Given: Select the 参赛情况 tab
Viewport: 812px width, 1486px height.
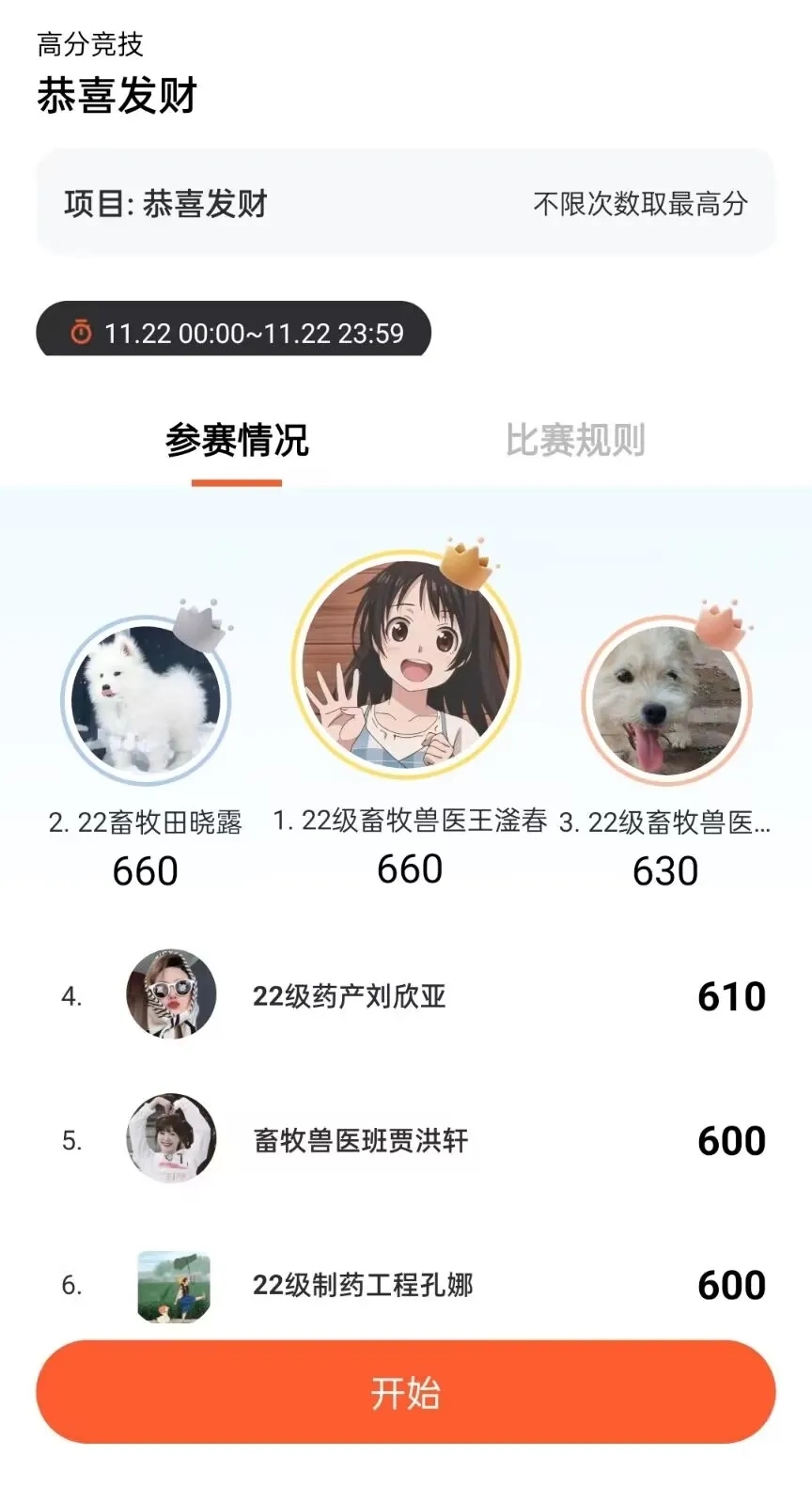Looking at the screenshot, I should point(237,440).
